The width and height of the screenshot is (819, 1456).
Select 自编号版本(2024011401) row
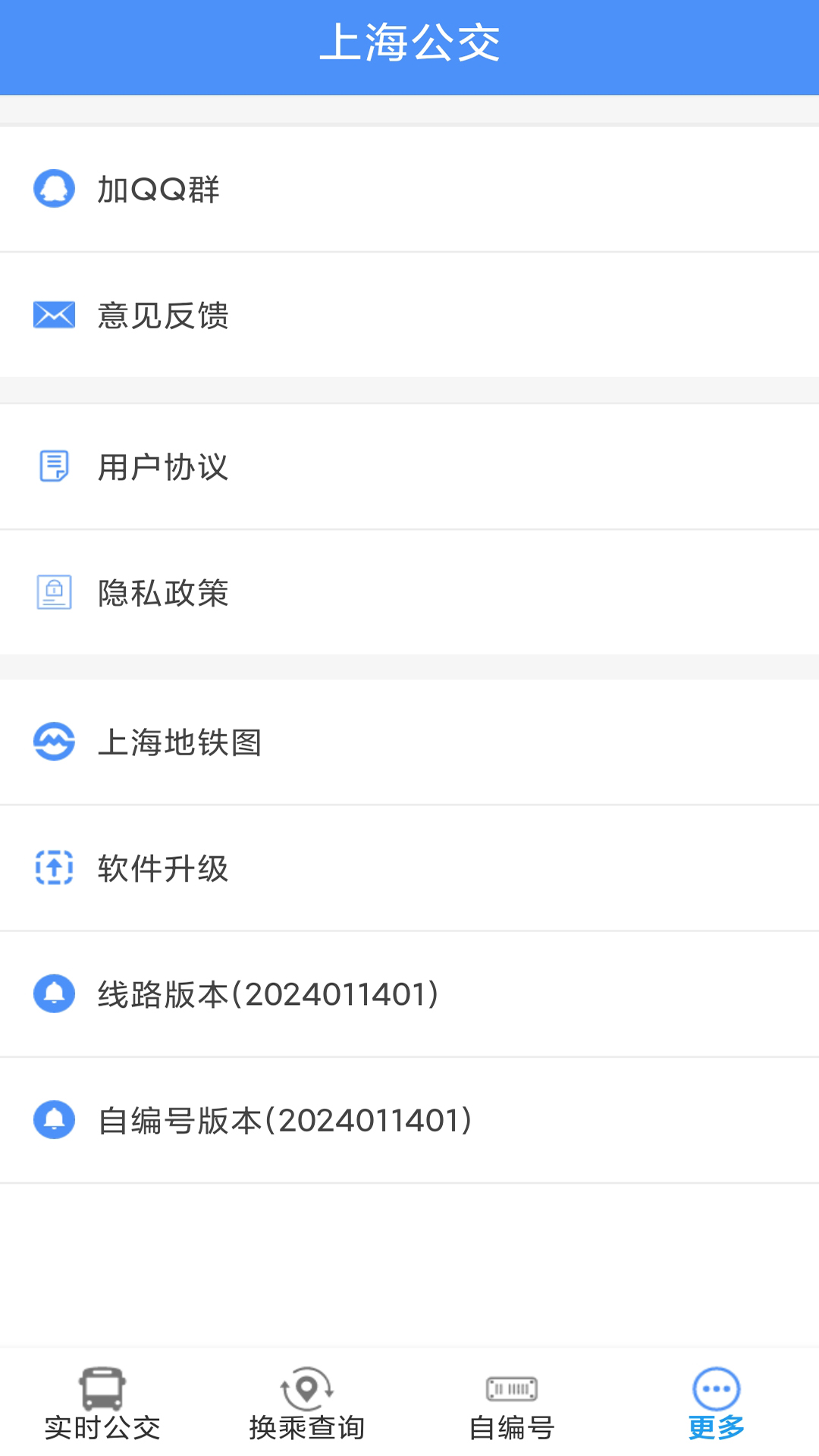click(409, 1120)
